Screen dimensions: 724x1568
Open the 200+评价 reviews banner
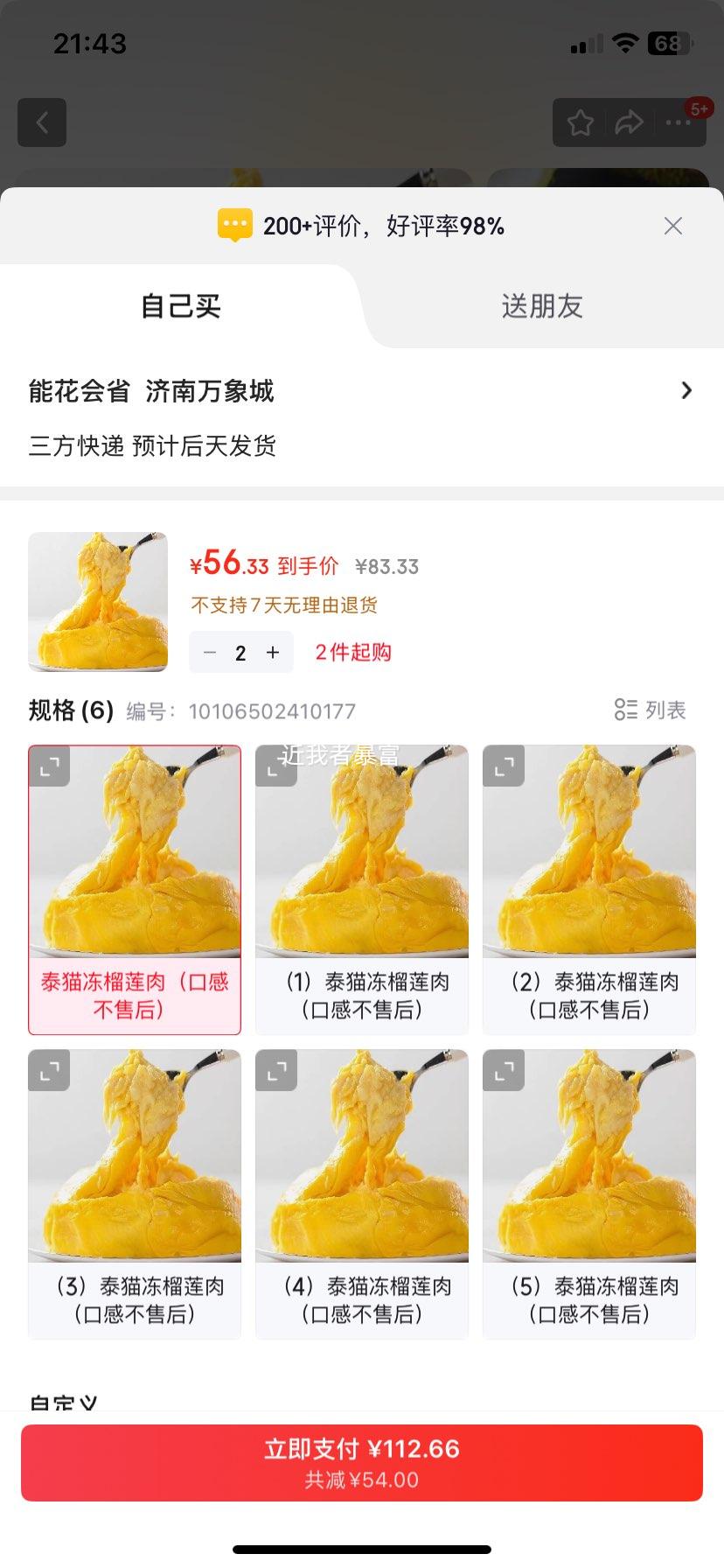click(361, 227)
